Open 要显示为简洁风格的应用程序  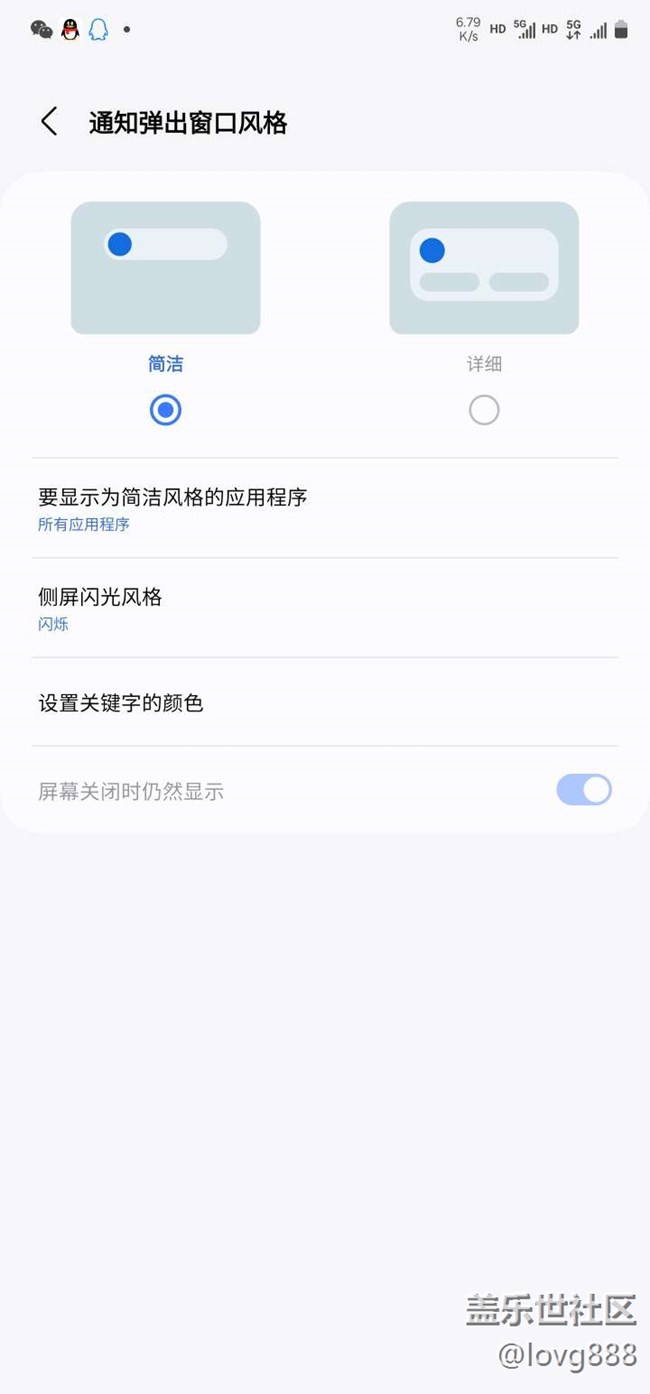(x=324, y=508)
